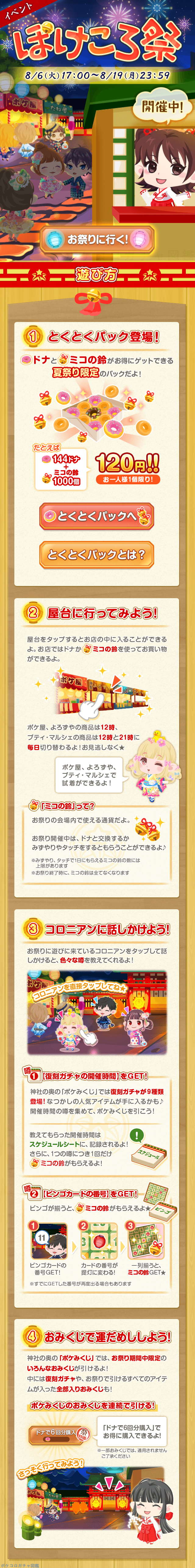Open the とくとくパックへ button
The width and height of the screenshot is (195, 1568).
(96, 516)
